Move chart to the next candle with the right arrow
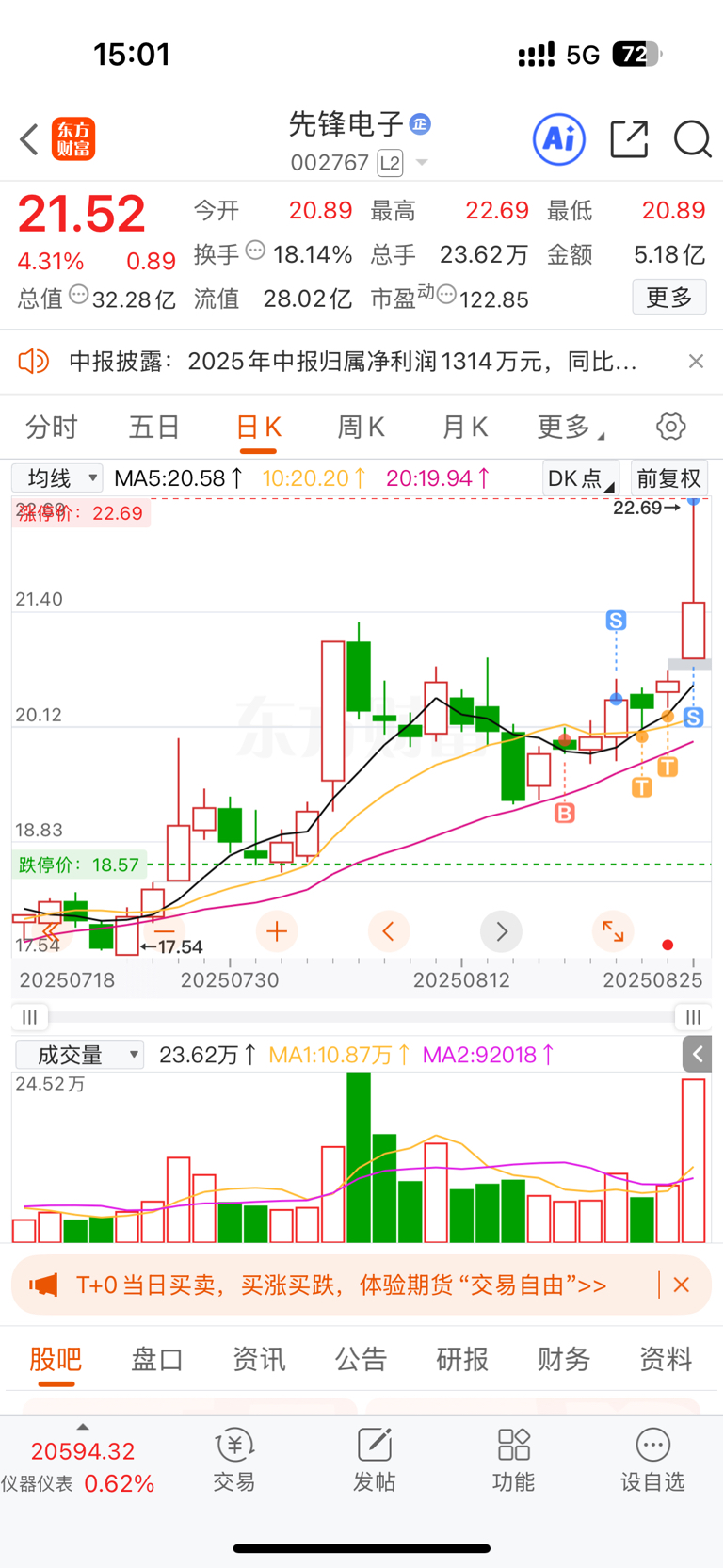724x1568 pixels. click(501, 931)
